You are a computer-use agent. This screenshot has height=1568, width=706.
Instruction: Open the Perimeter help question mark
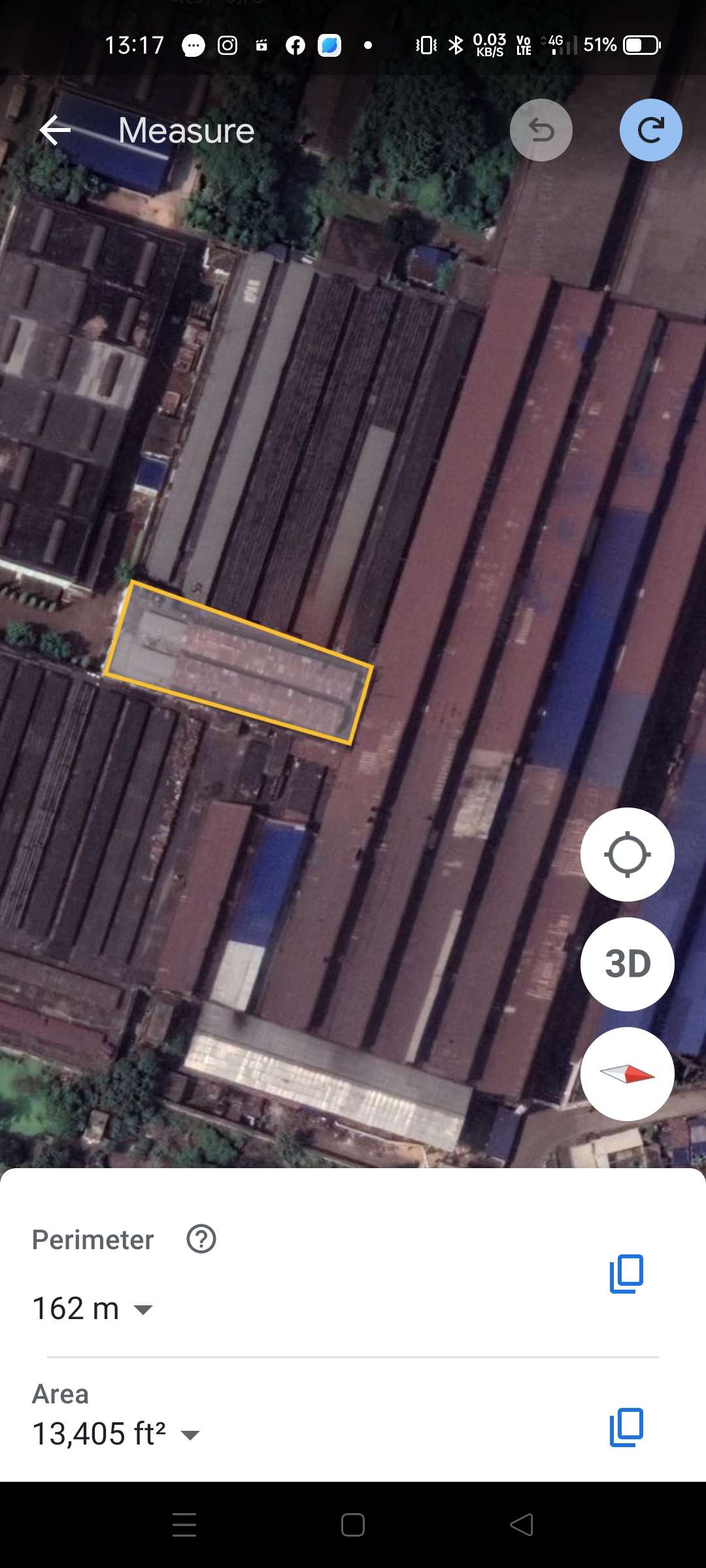(x=201, y=1239)
